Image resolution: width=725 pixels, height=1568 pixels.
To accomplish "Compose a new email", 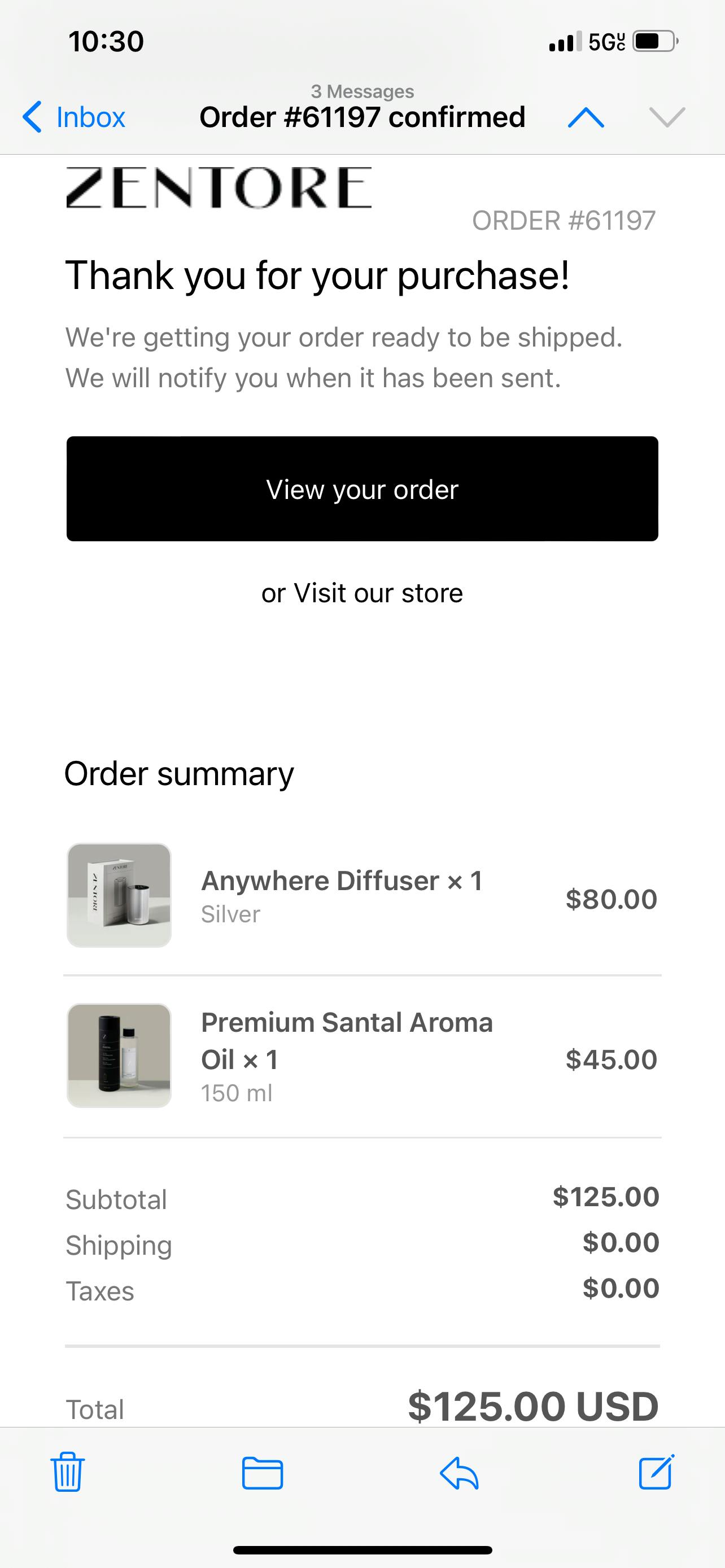I will [656, 1472].
